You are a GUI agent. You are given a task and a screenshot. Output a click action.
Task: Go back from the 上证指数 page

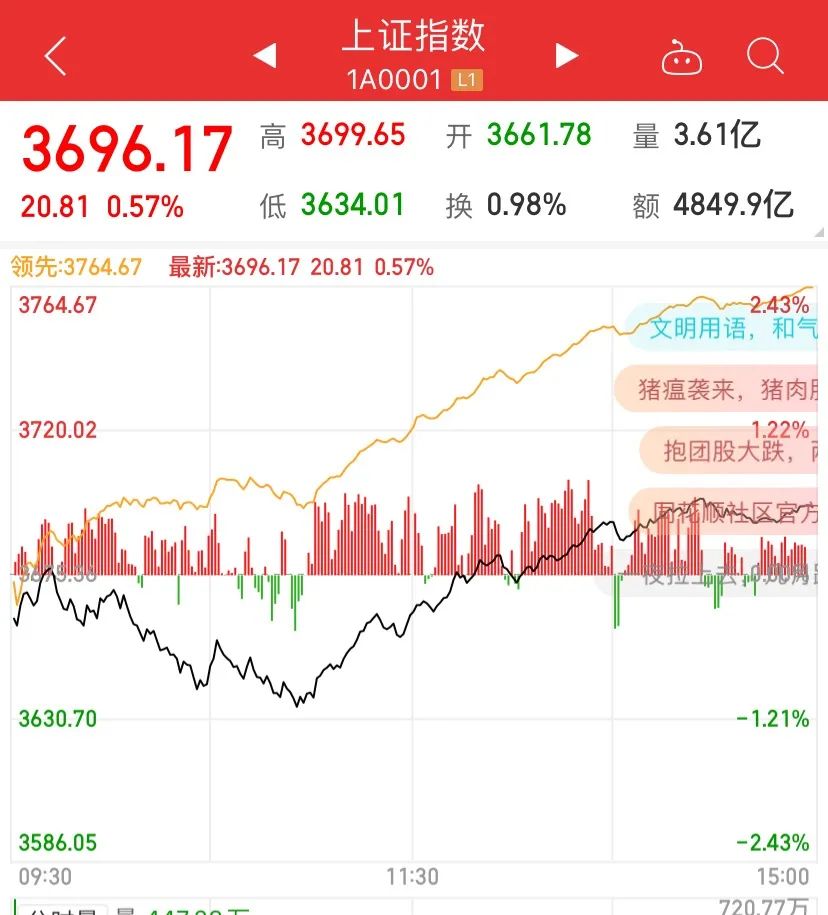(x=55, y=56)
